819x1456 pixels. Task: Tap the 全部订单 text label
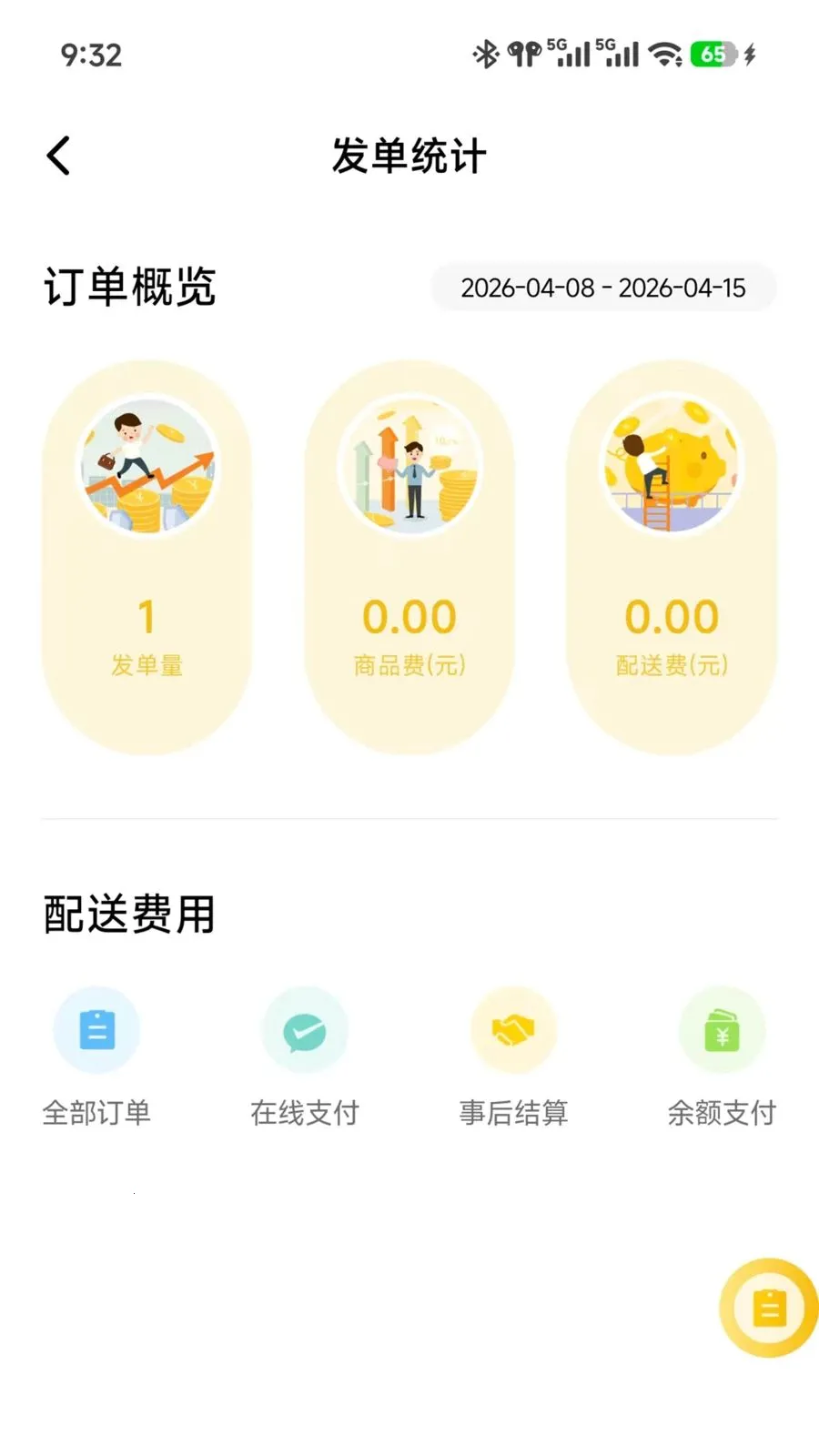coord(97,1112)
